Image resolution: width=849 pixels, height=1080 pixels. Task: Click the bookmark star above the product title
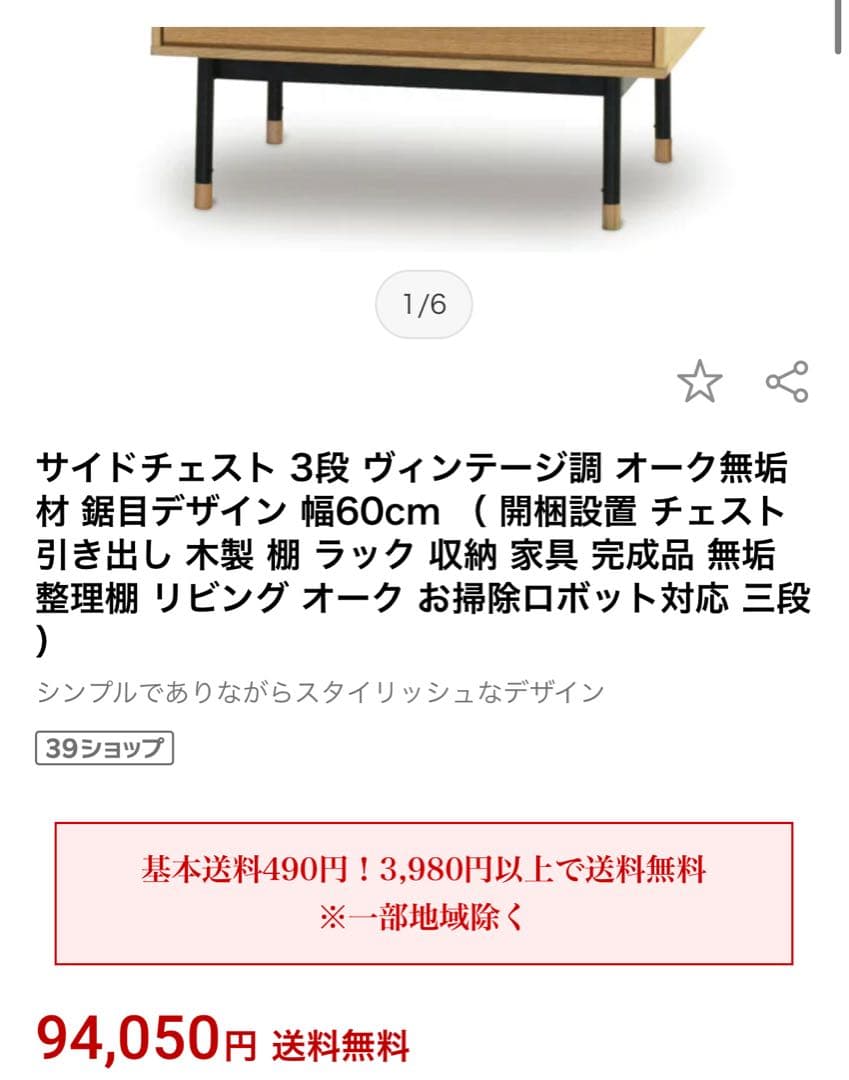click(x=701, y=381)
